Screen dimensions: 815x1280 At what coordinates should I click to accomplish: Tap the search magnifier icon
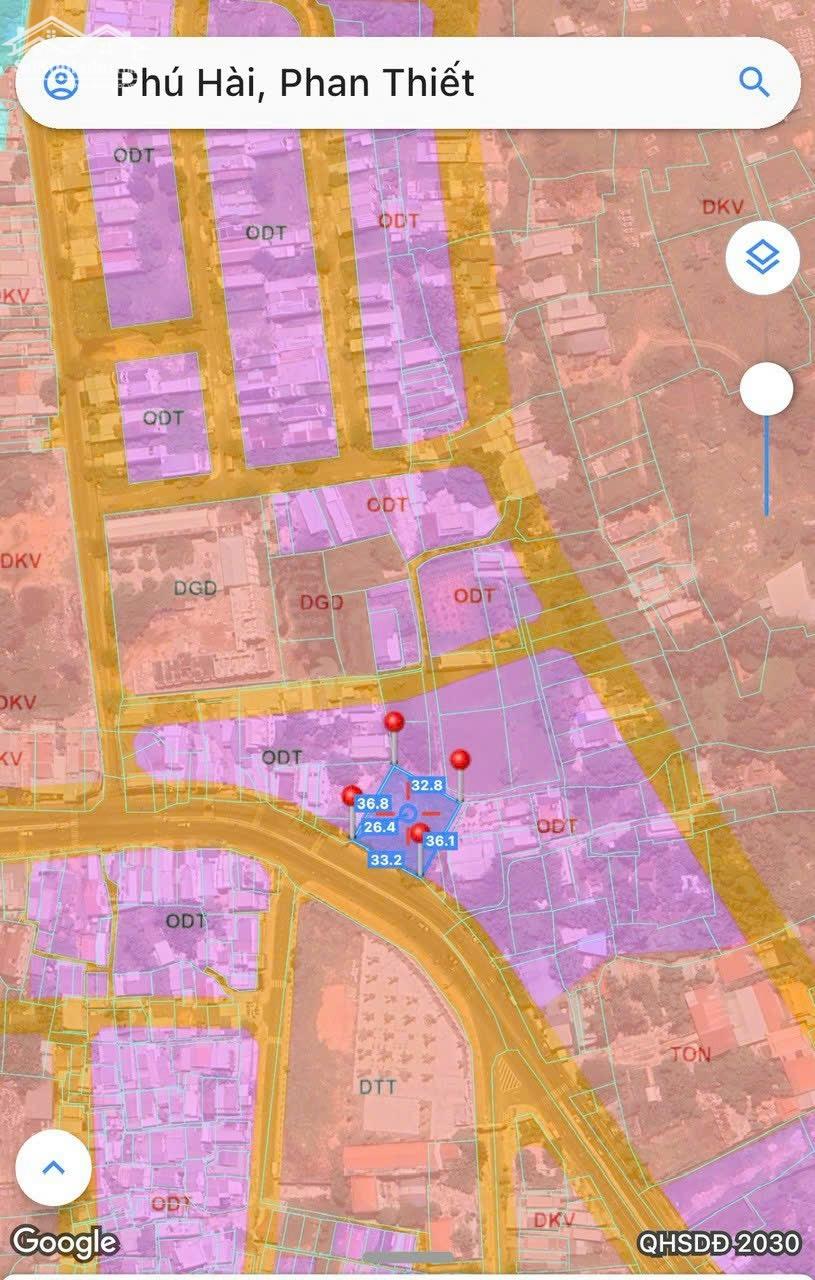coord(753,82)
